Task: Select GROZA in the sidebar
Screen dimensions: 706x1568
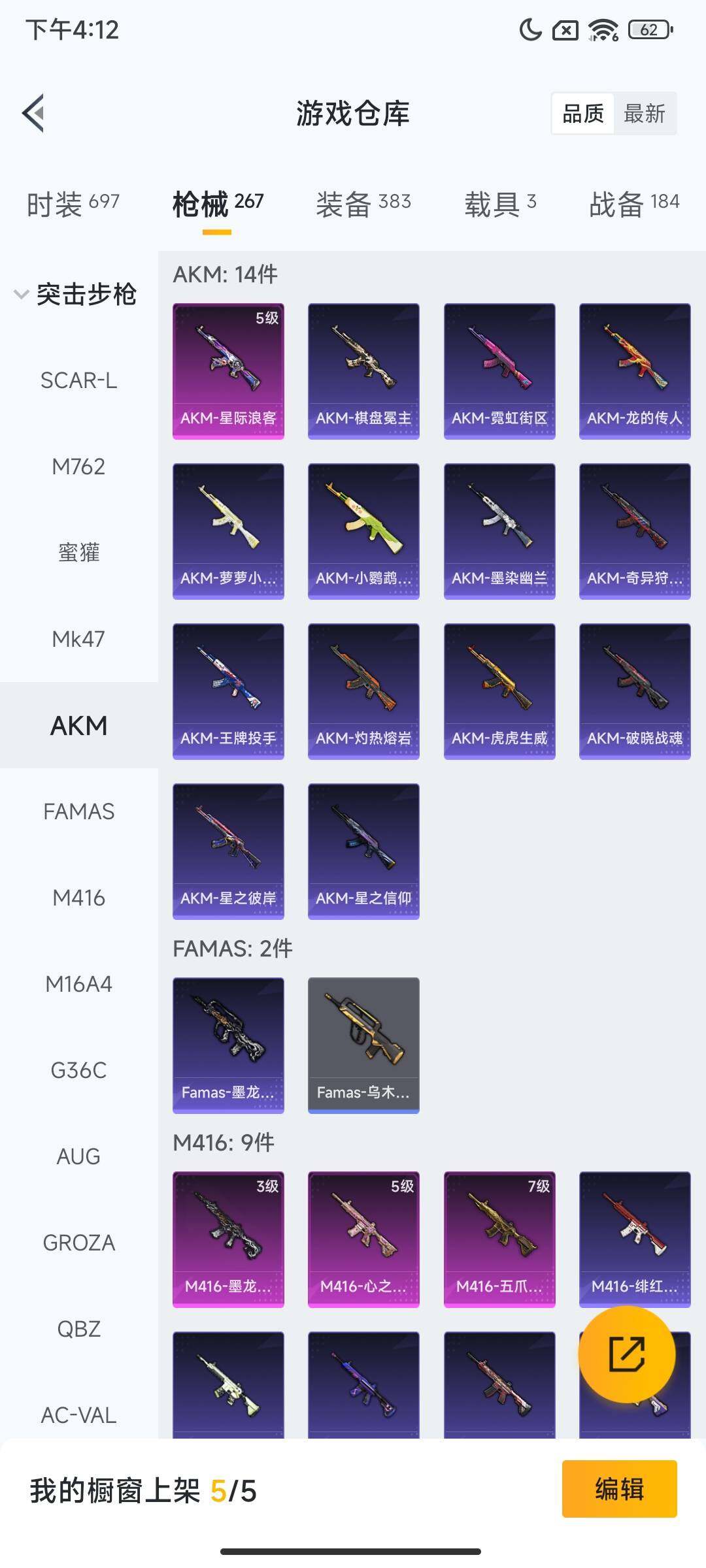Action: tap(78, 1243)
